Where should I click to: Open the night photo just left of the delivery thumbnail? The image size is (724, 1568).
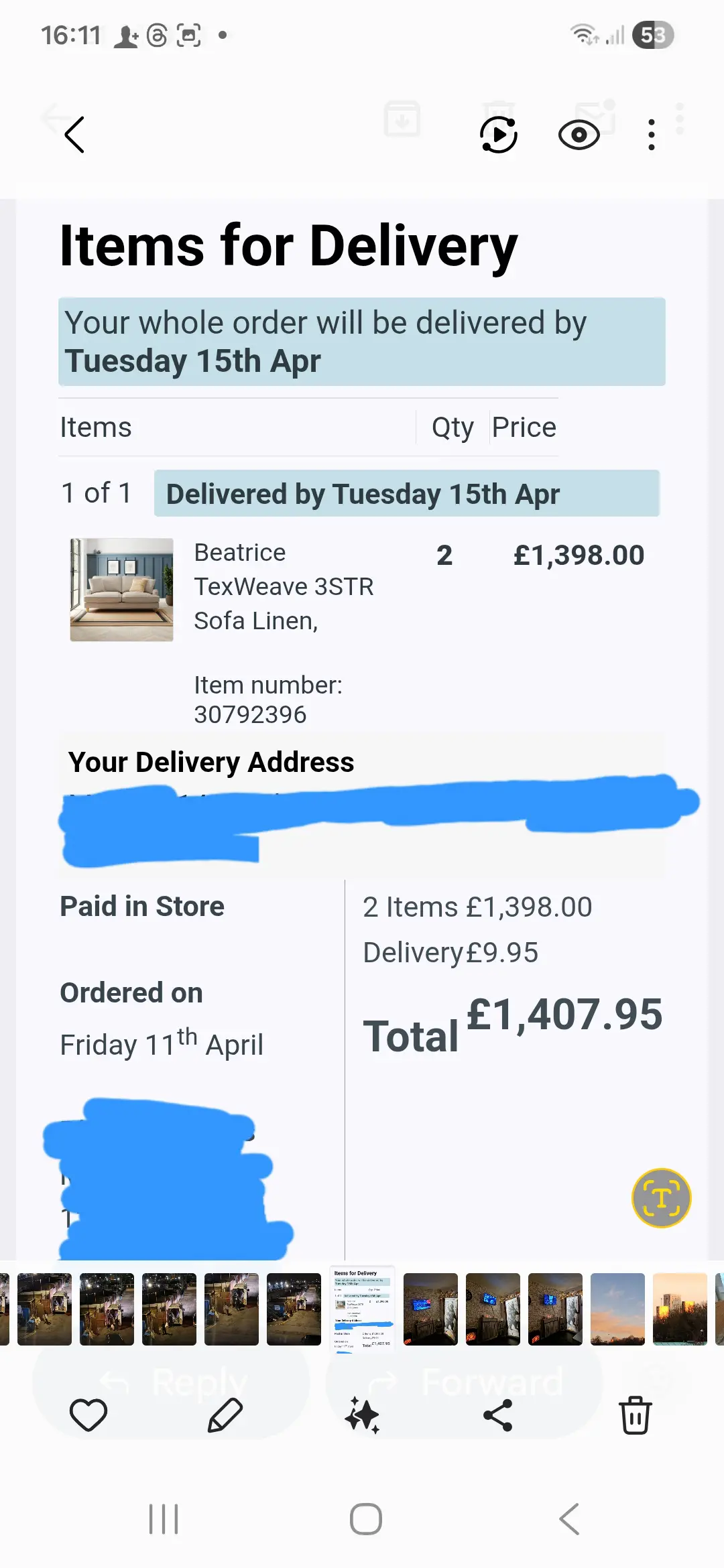click(x=294, y=1309)
